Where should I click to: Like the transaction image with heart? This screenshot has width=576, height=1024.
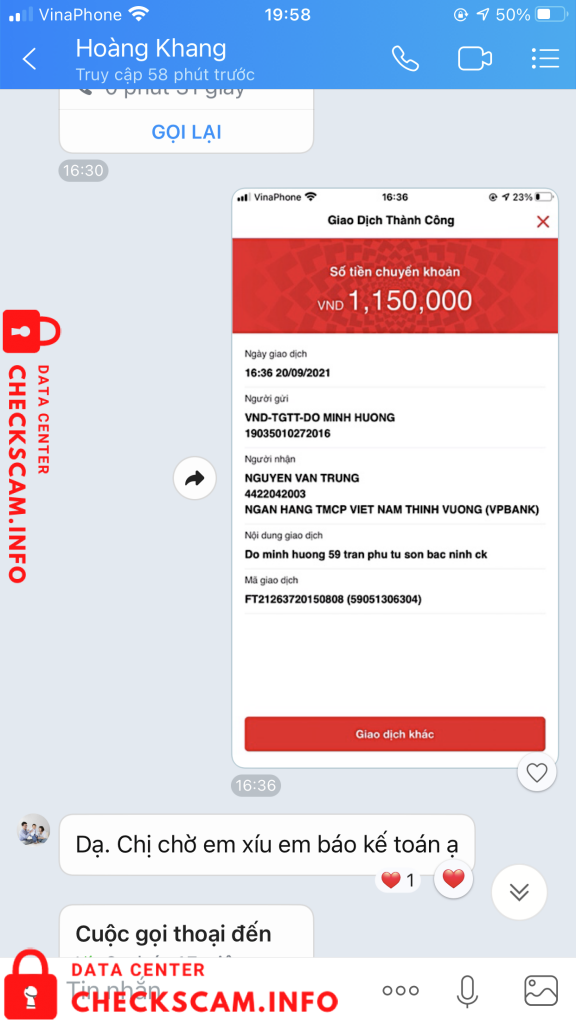click(537, 773)
